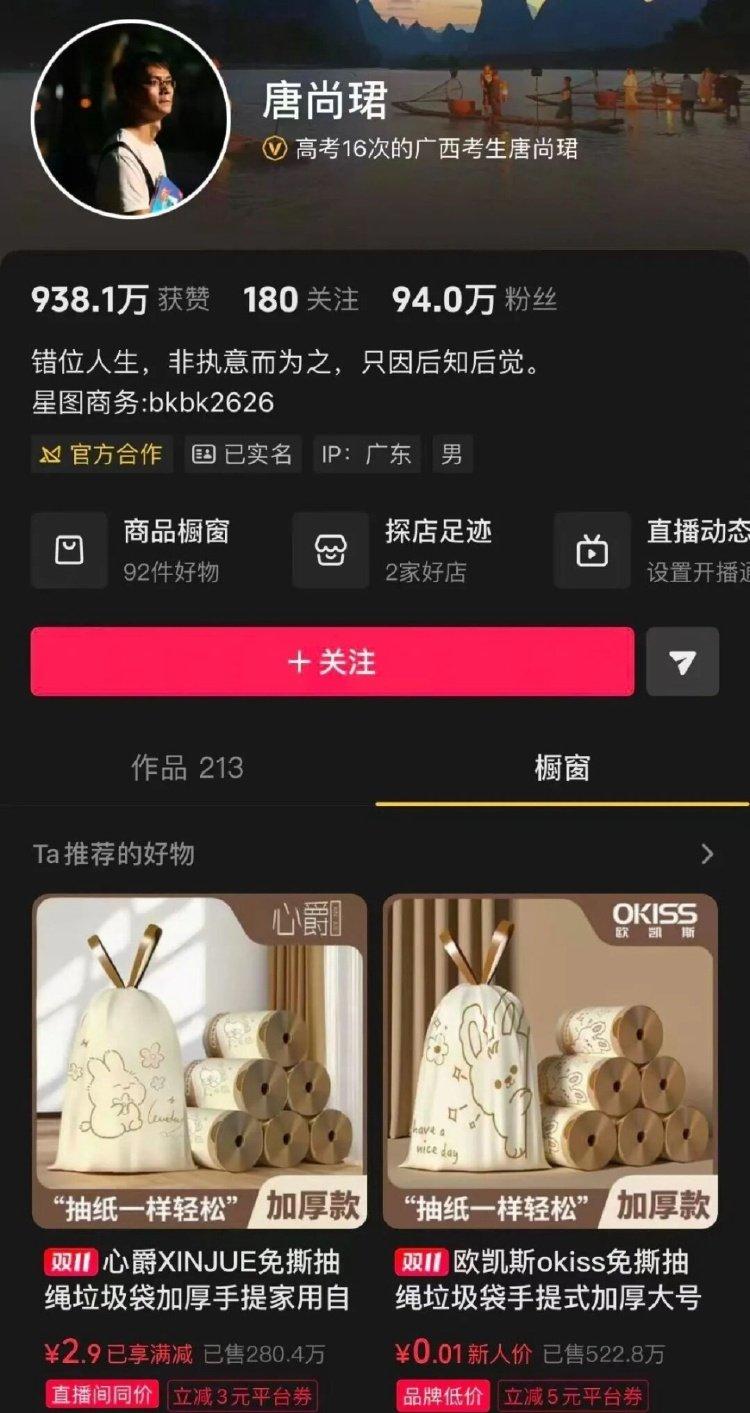Open the message arrow button beside 关注
Image resolution: width=750 pixels, height=1413 pixels.
(682, 662)
